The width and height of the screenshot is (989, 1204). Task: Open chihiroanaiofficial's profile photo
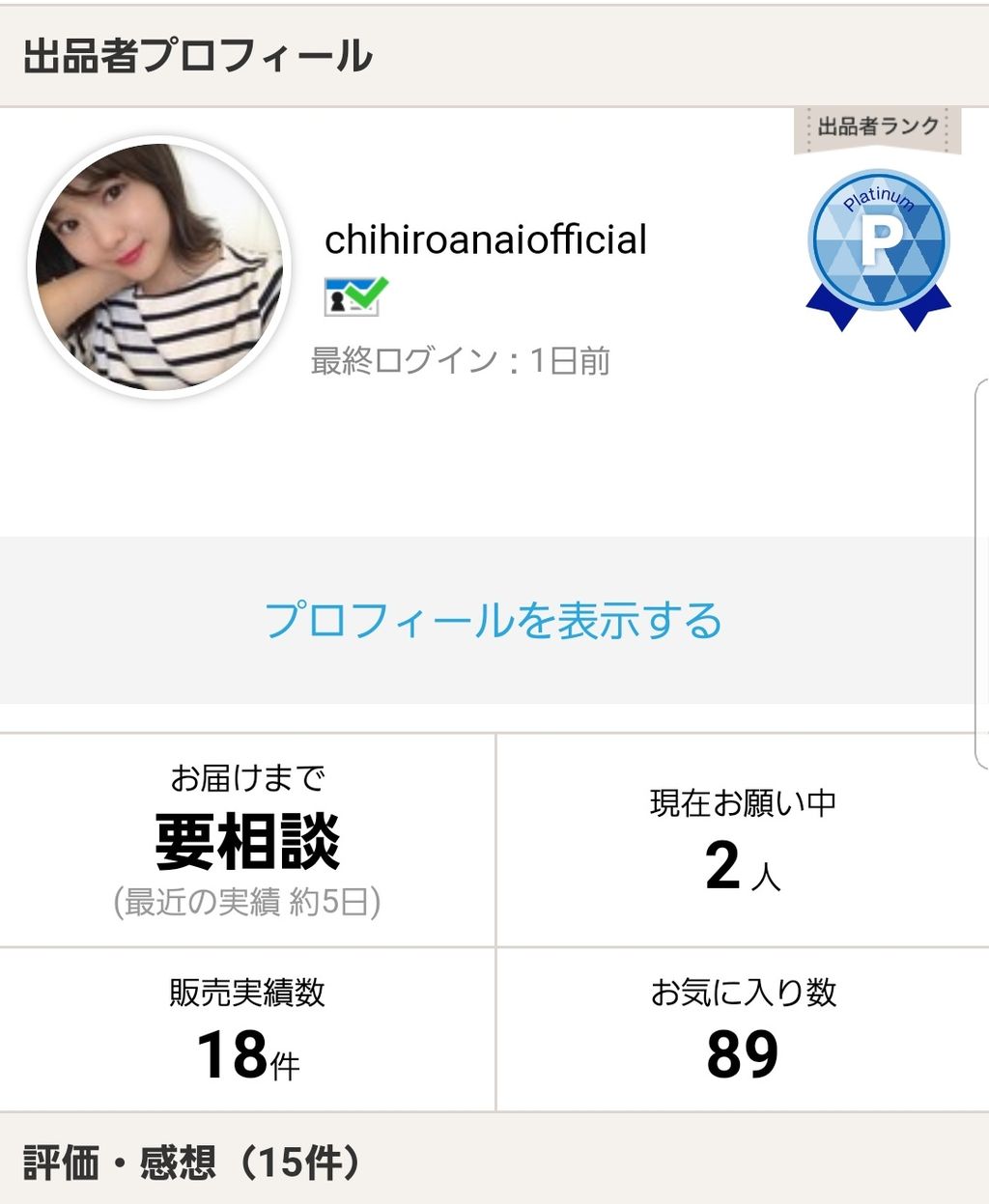click(x=159, y=267)
